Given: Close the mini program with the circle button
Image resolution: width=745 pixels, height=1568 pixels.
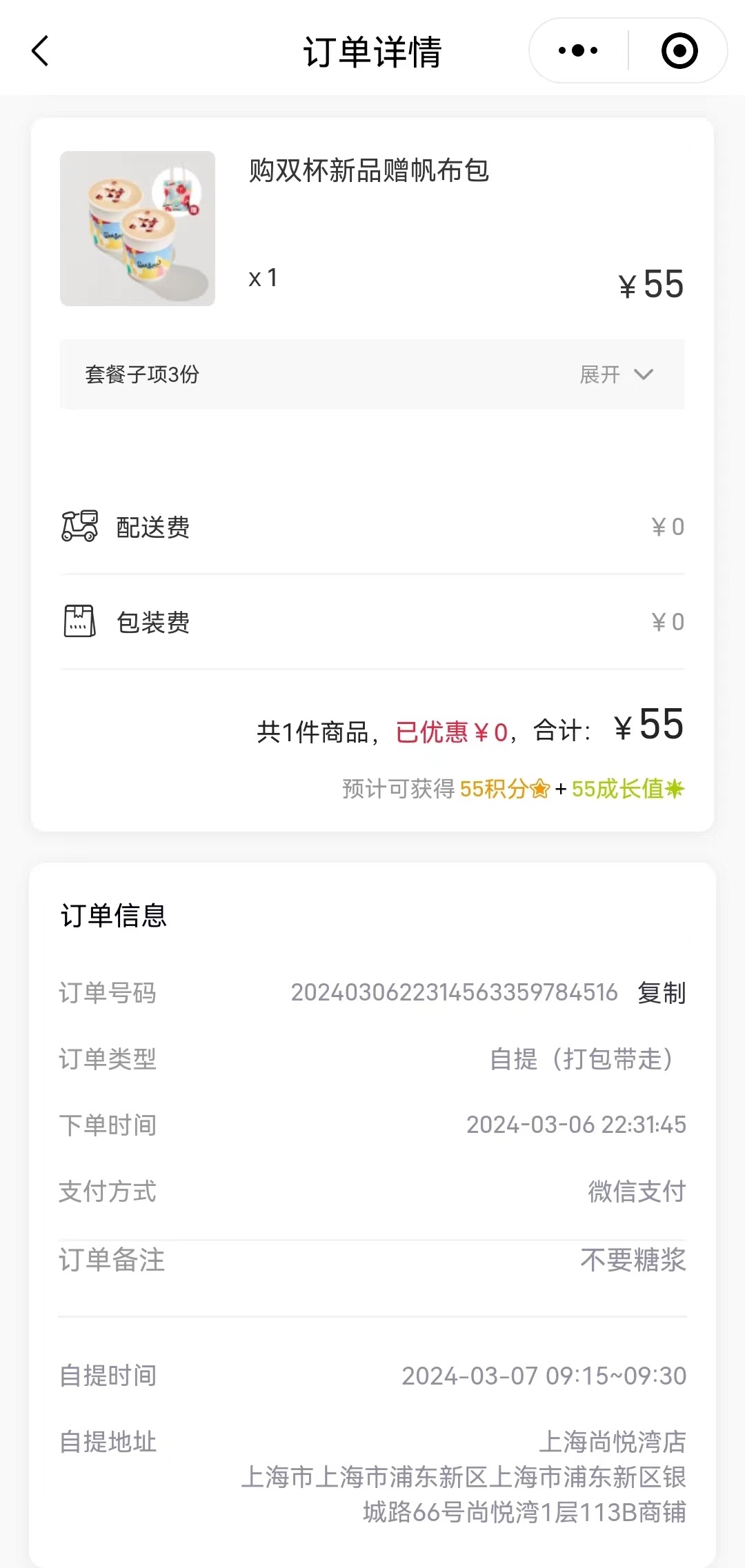Looking at the screenshot, I should (679, 50).
